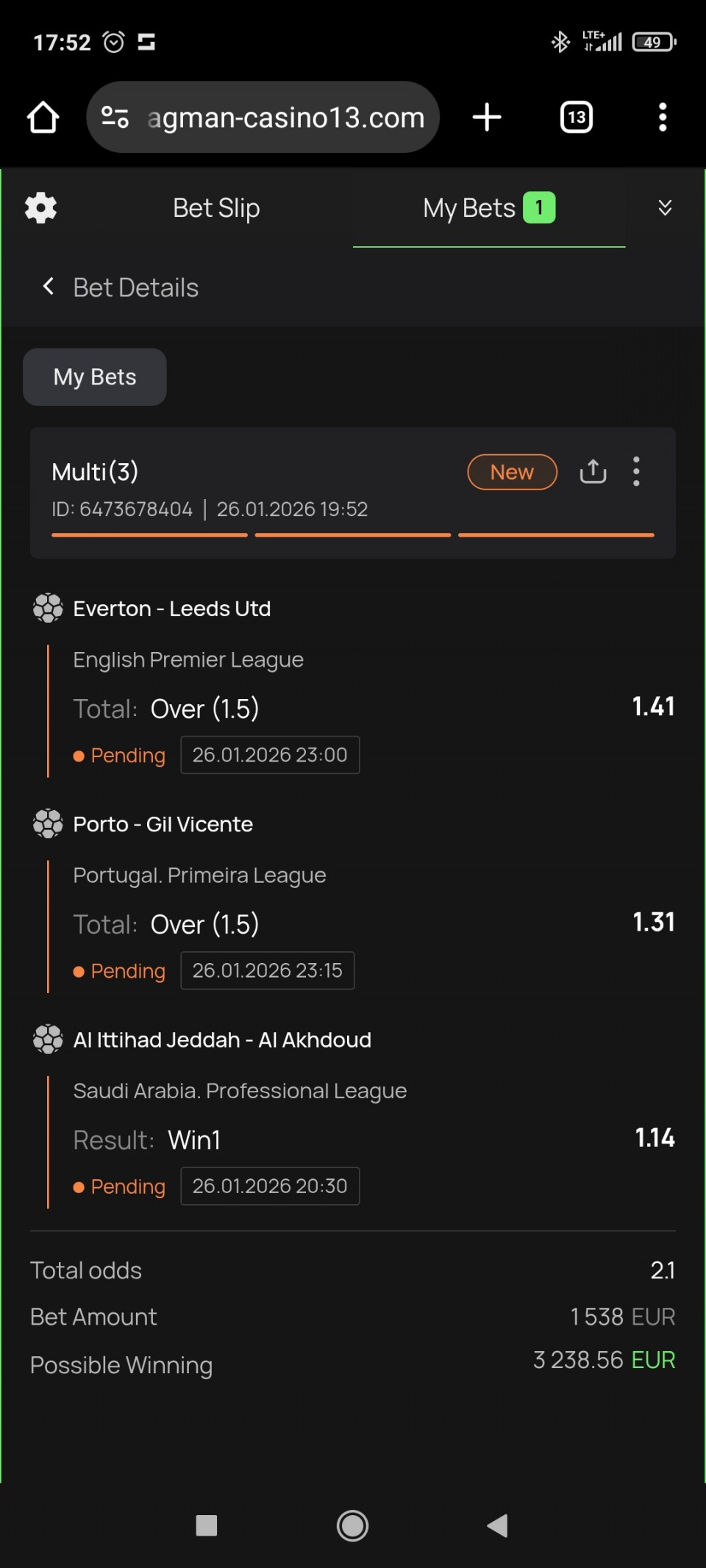Go to the browser home page
The width and height of the screenshot is (706, 1568).
pyautogui.click(x=43, y=117)
